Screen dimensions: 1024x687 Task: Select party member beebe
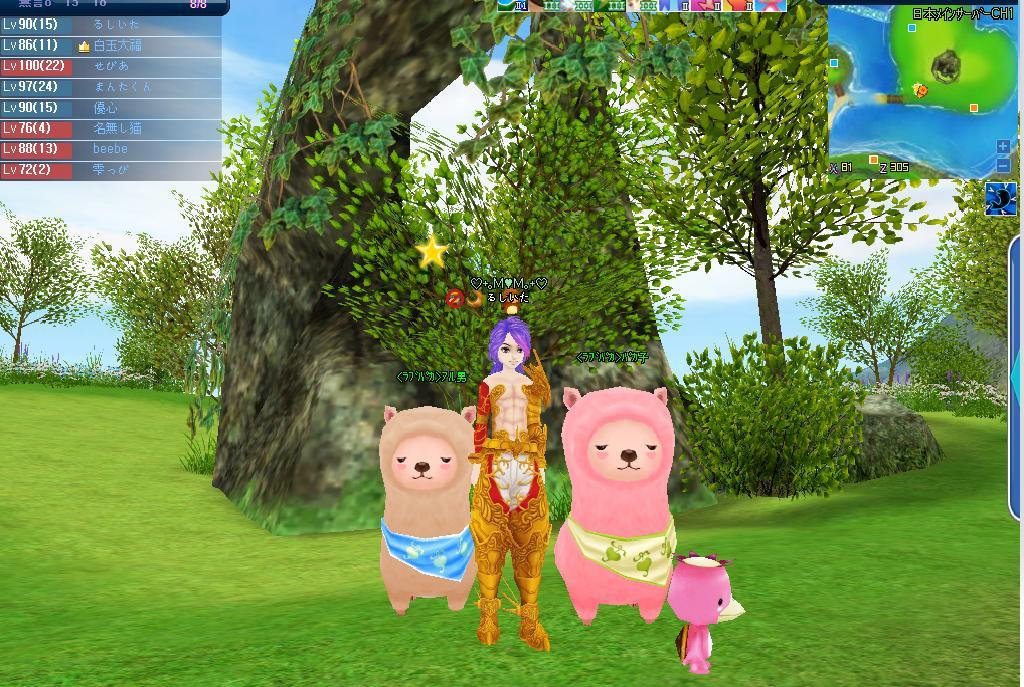110,149
